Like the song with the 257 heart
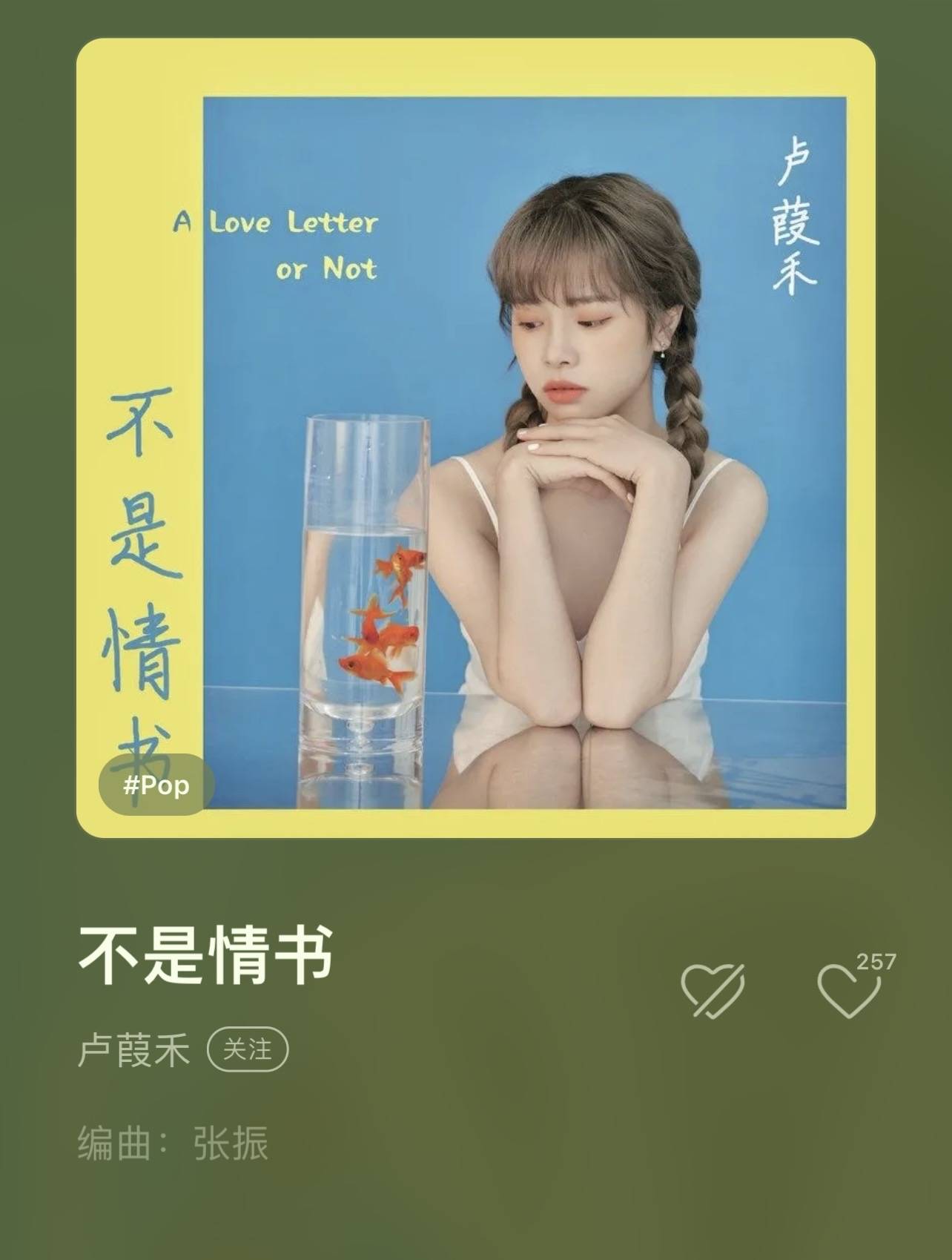Screen dimensions: 952x1260 tap(847, 990)
